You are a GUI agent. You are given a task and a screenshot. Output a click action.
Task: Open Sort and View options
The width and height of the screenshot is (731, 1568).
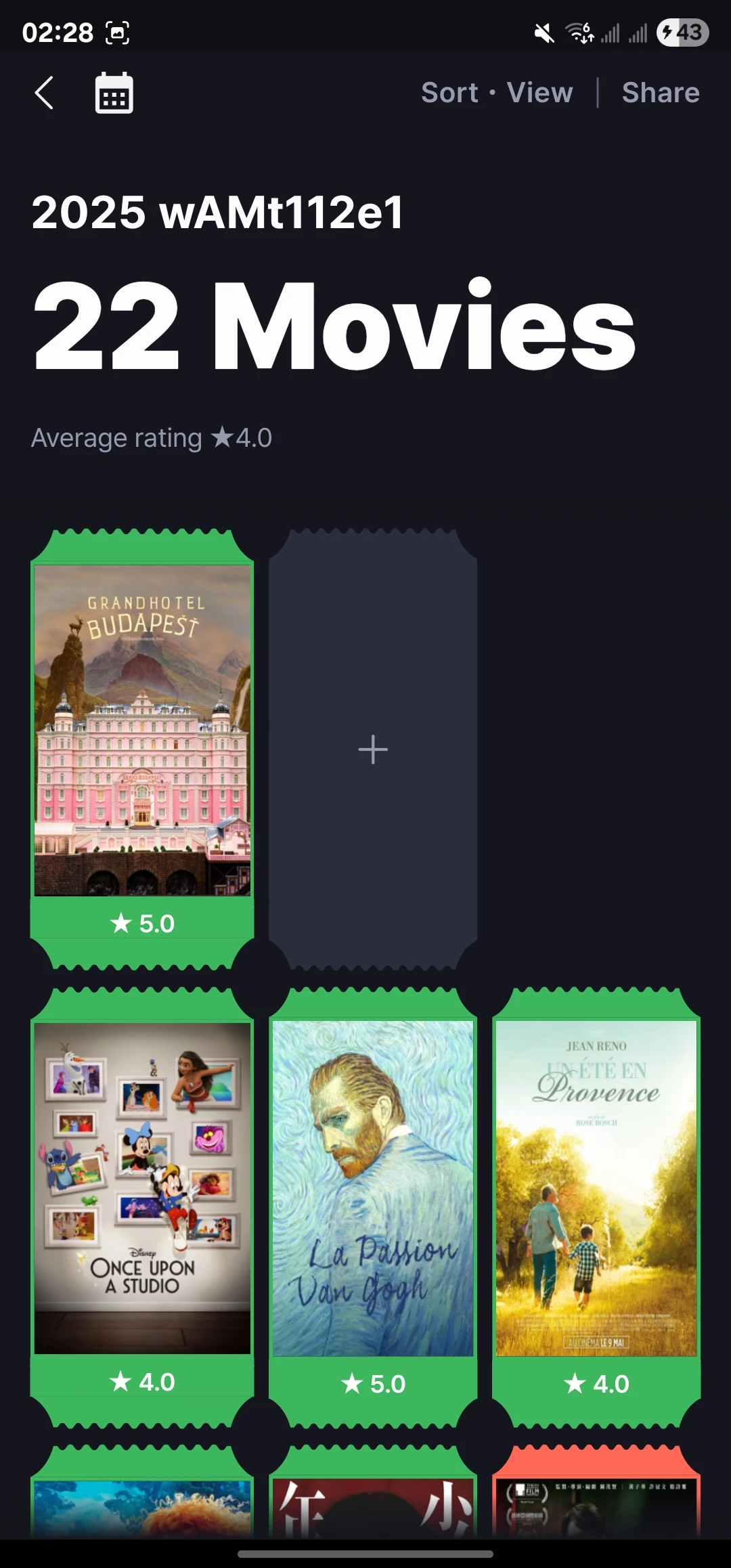[x=496, y=93]
